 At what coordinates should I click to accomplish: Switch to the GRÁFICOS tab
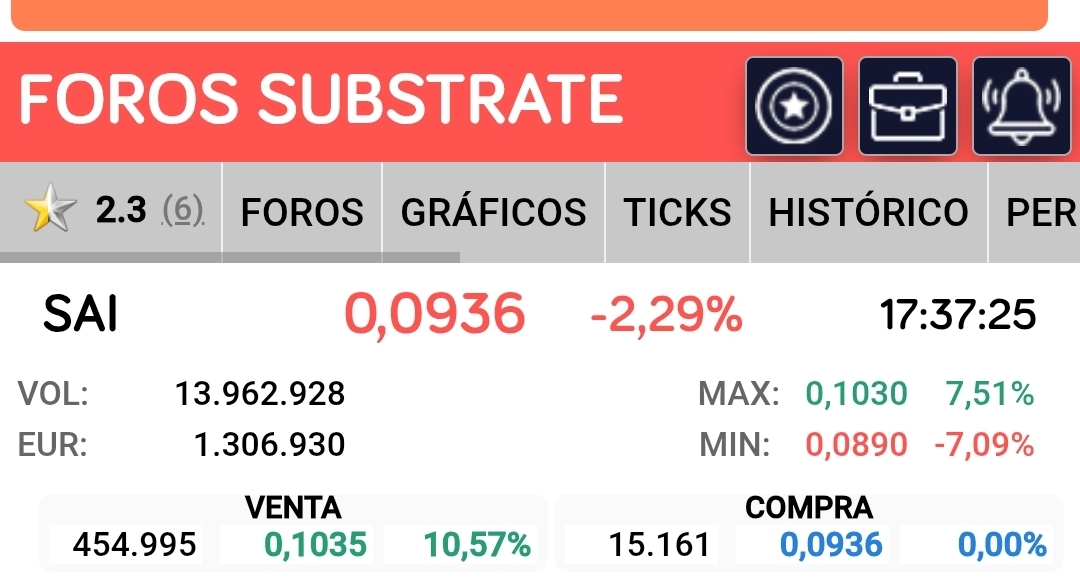pyautogui.click(x=493, y=212)
